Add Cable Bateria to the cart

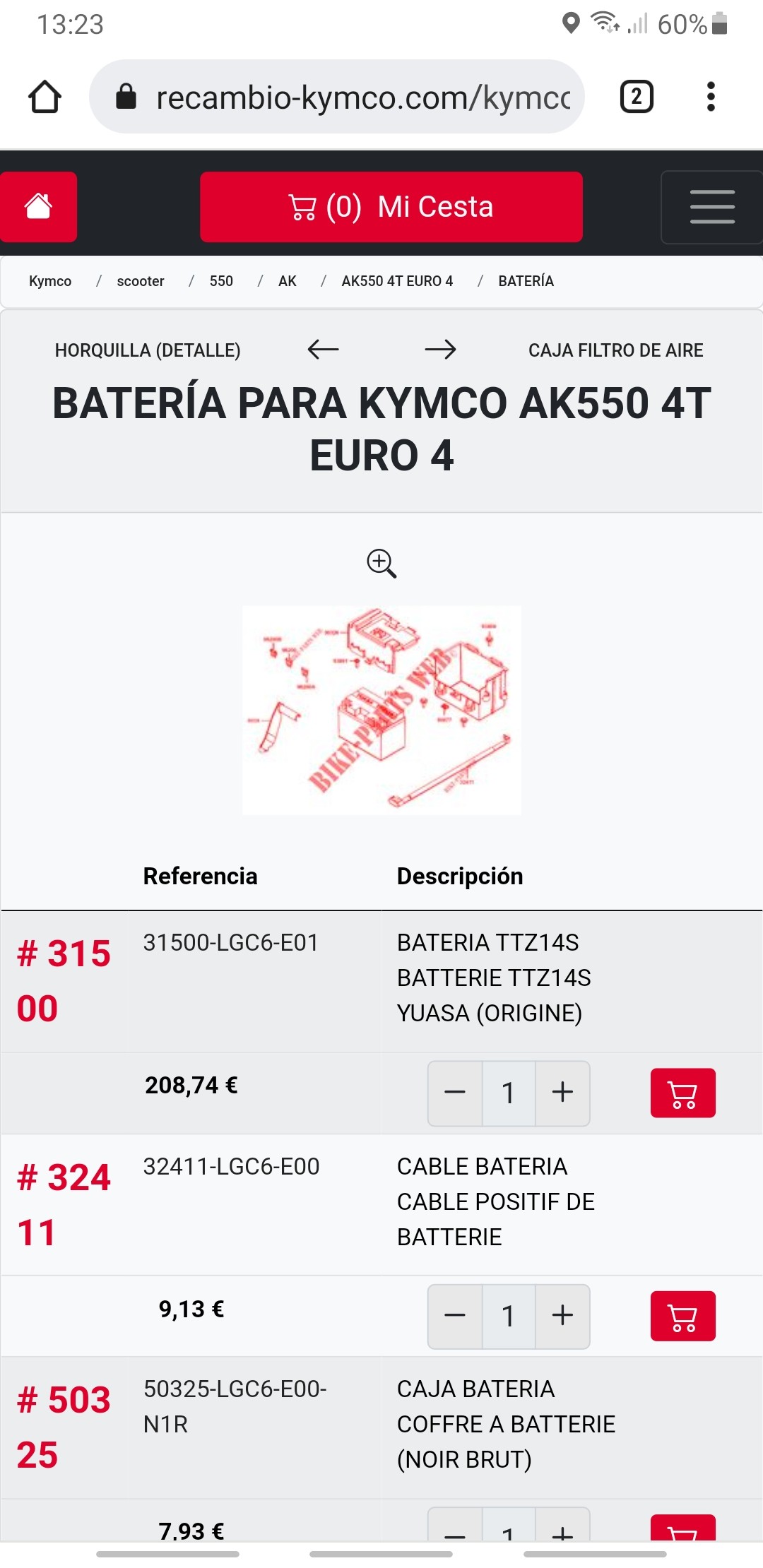[683, 1316]
